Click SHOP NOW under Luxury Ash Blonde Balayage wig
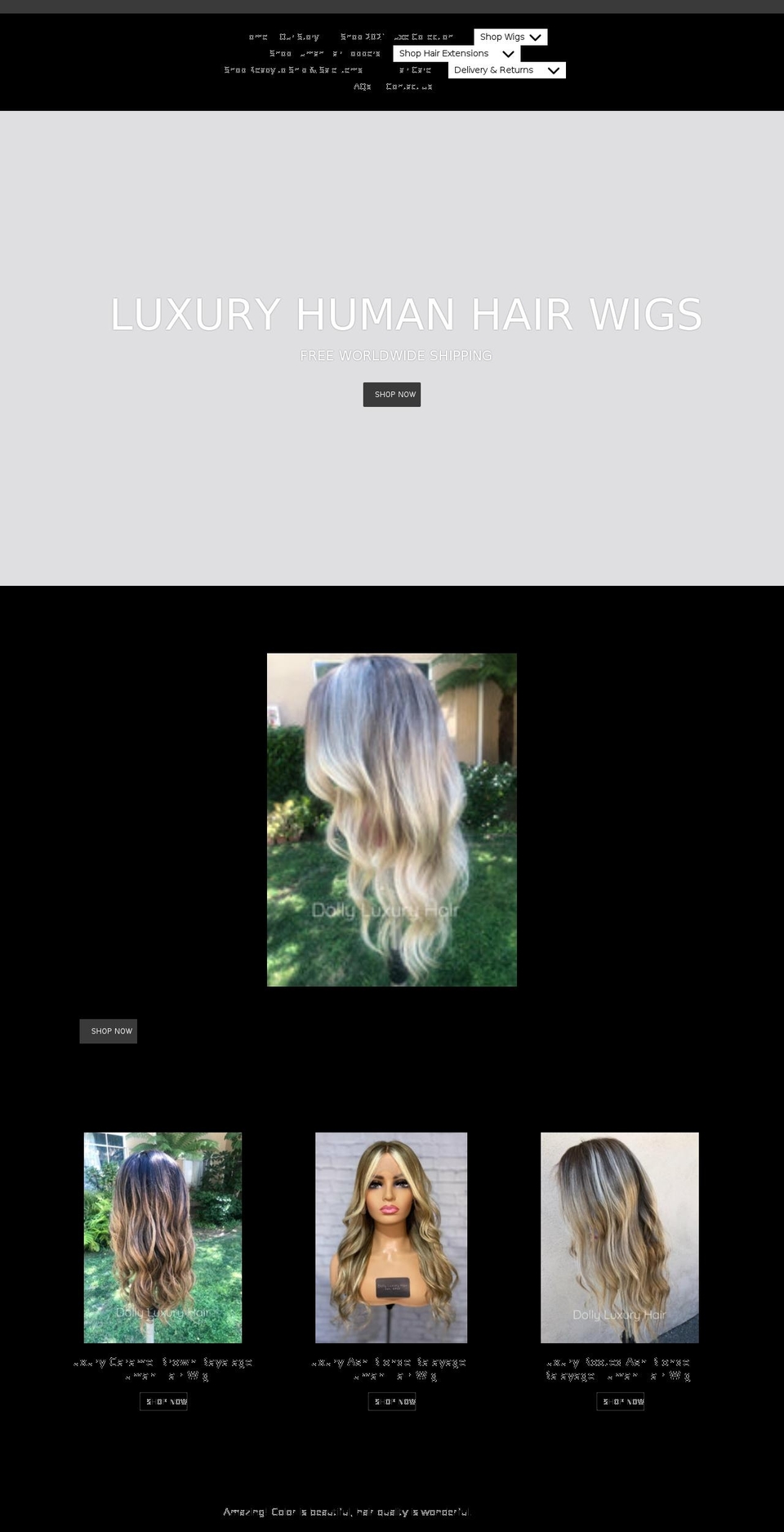 (x=392, y=1400)
